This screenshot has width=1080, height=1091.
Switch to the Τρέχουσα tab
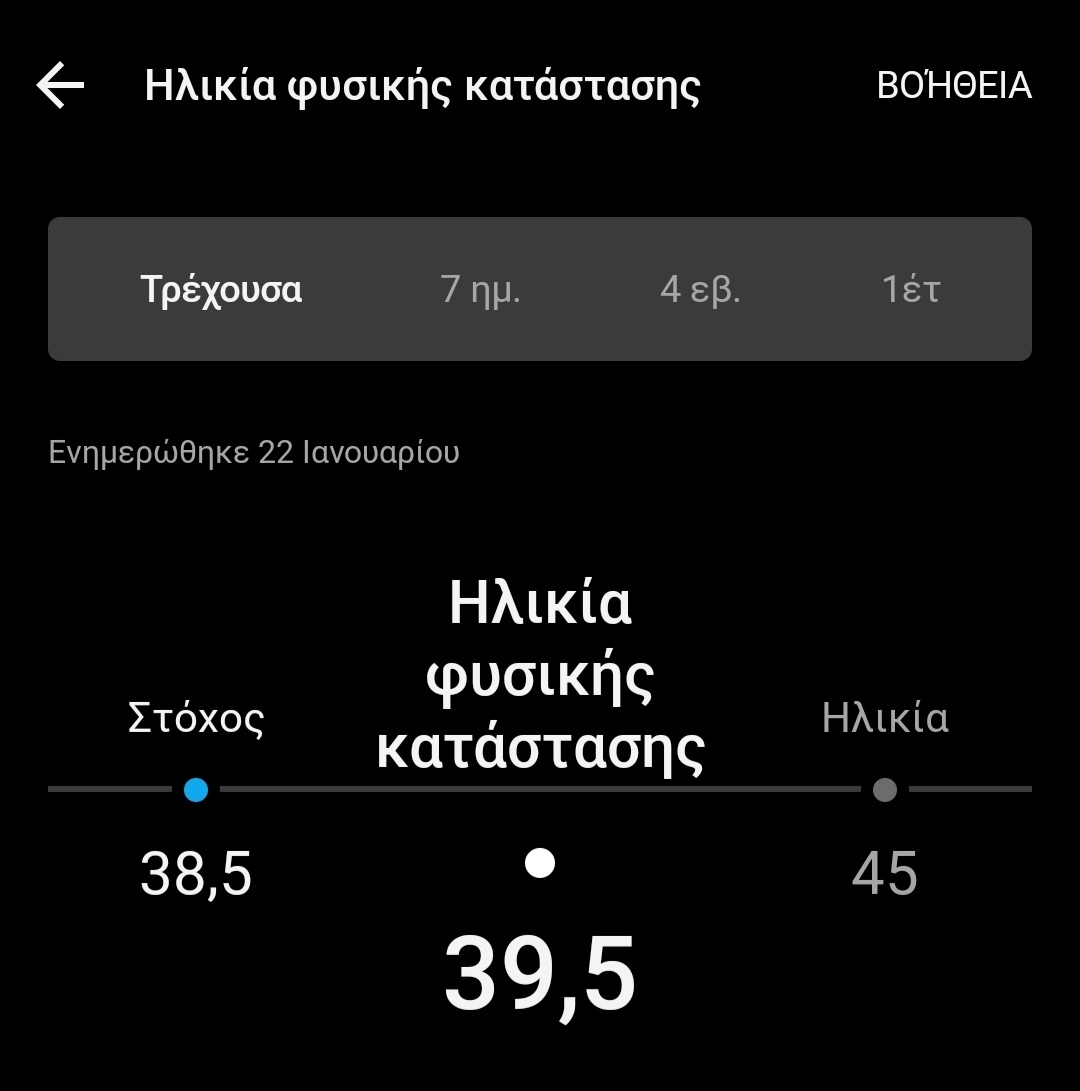224,289
